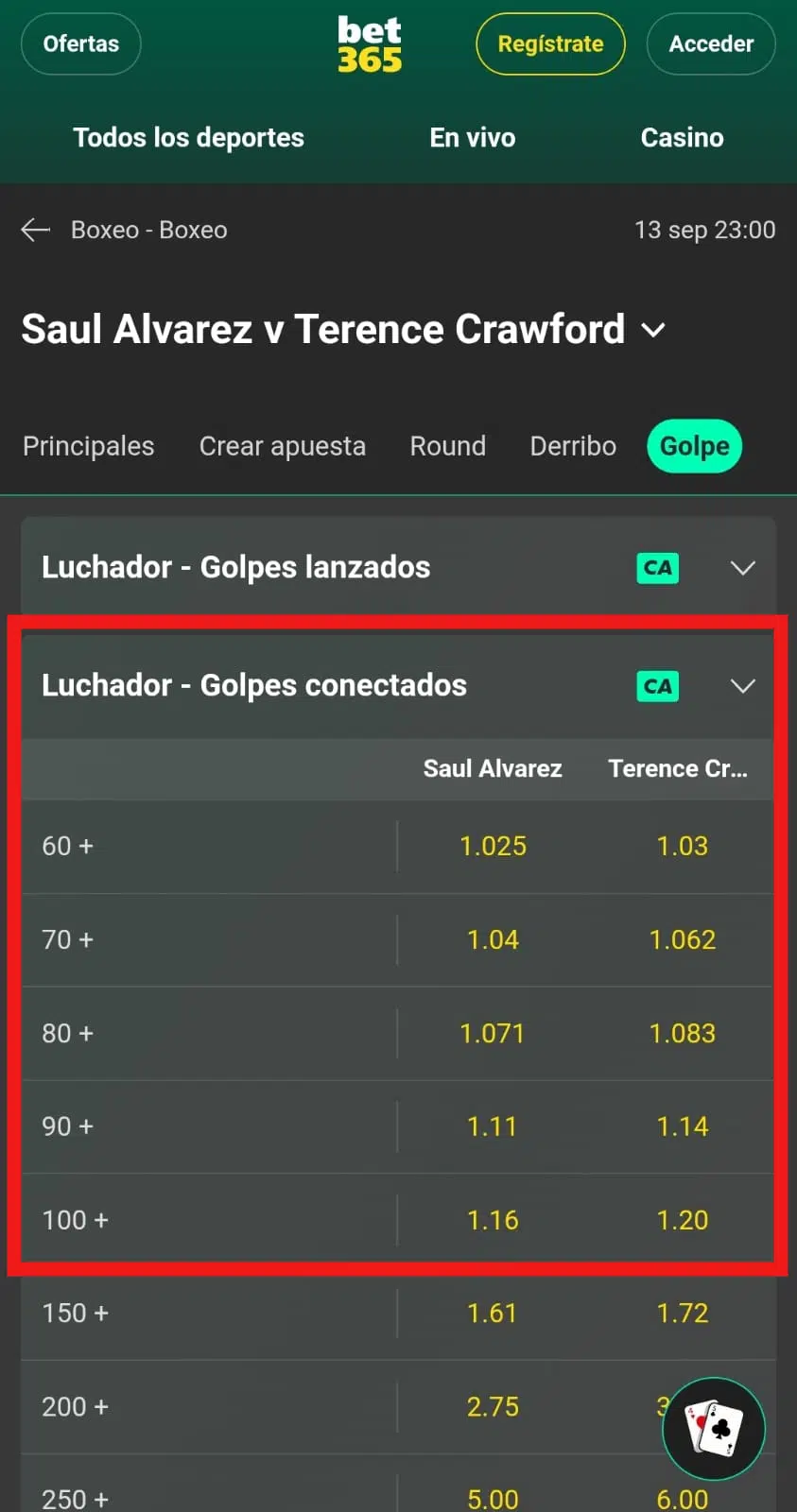Click the Regístrate button

coord(549,43)
